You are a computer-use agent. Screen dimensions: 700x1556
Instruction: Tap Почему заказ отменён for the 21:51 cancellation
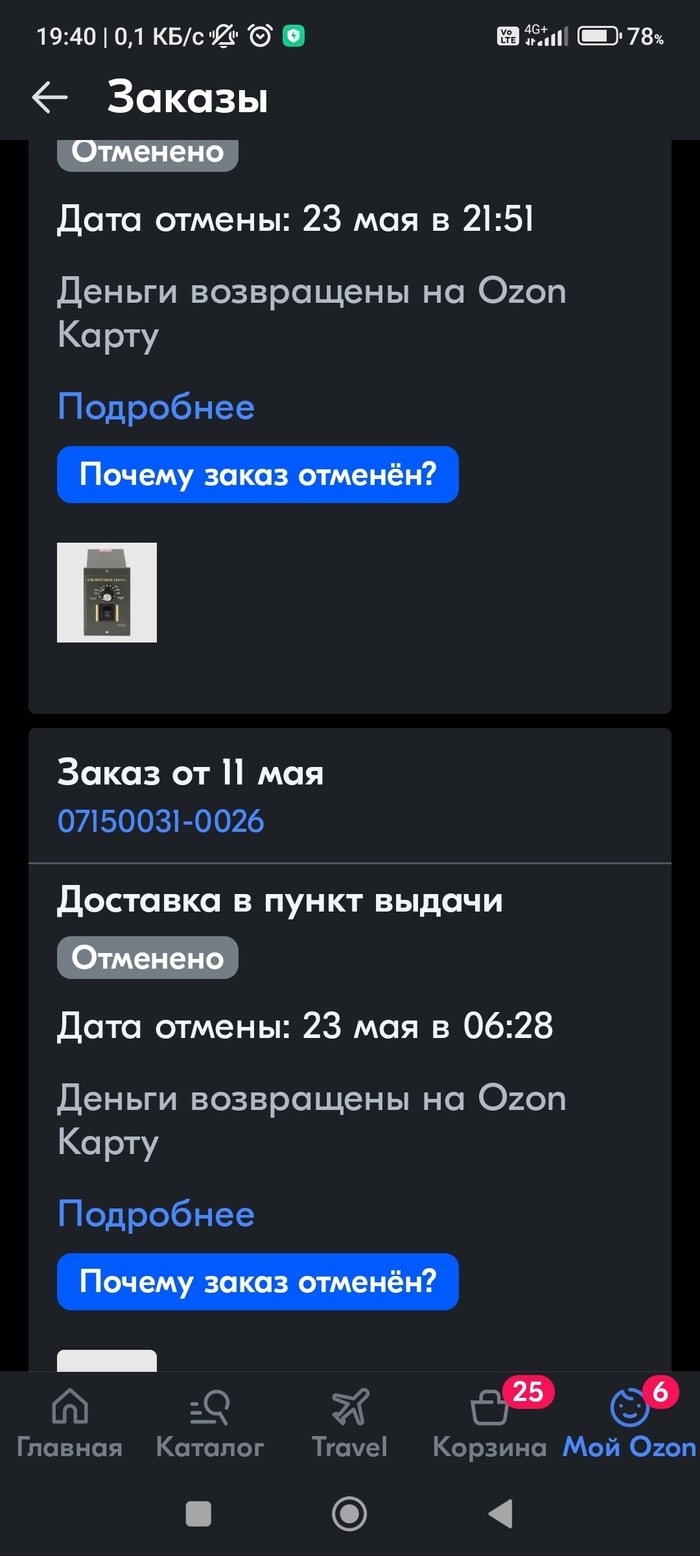pyautogui.click(x=257, y=475)
